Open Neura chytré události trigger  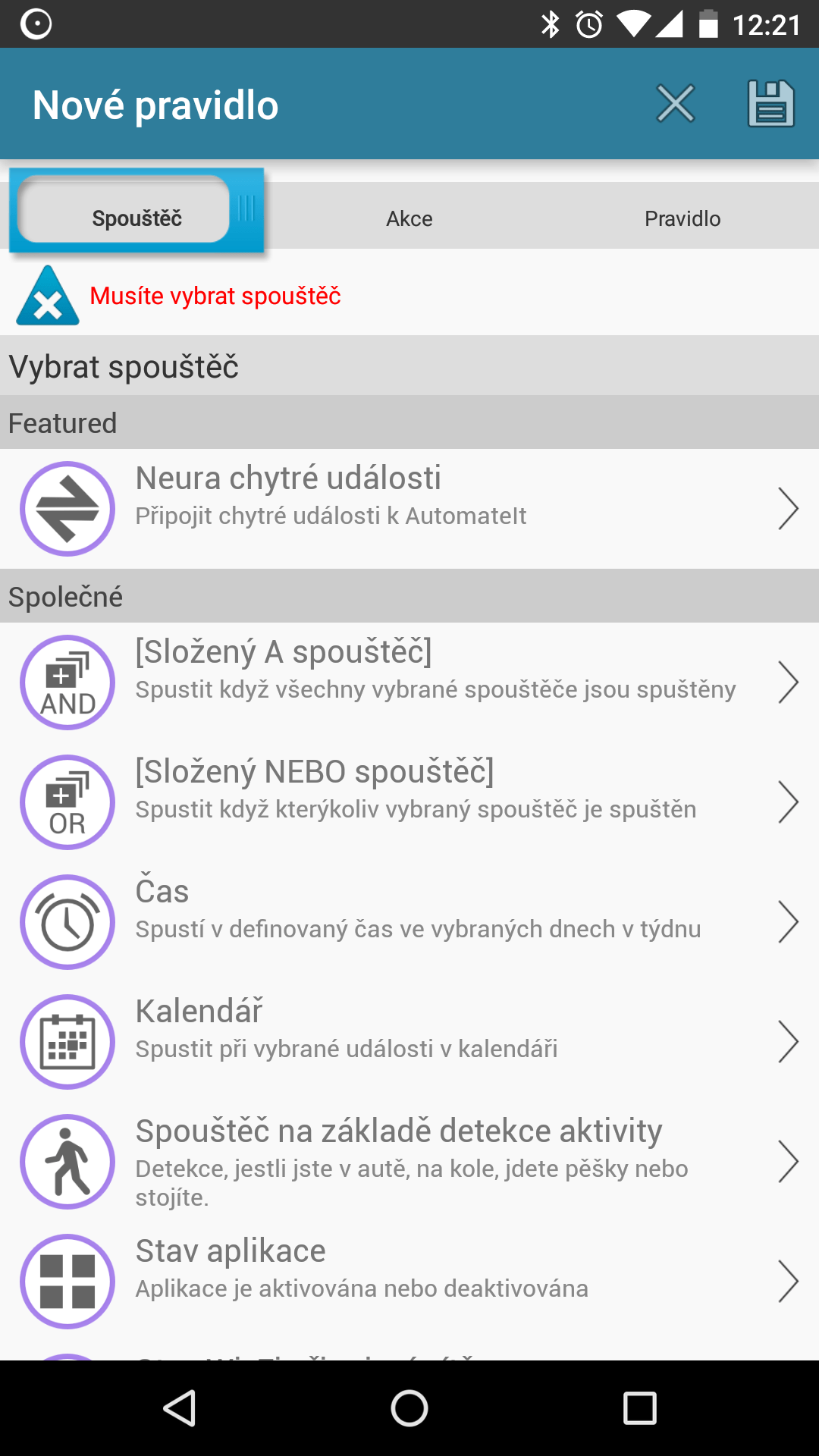point(409,509)
